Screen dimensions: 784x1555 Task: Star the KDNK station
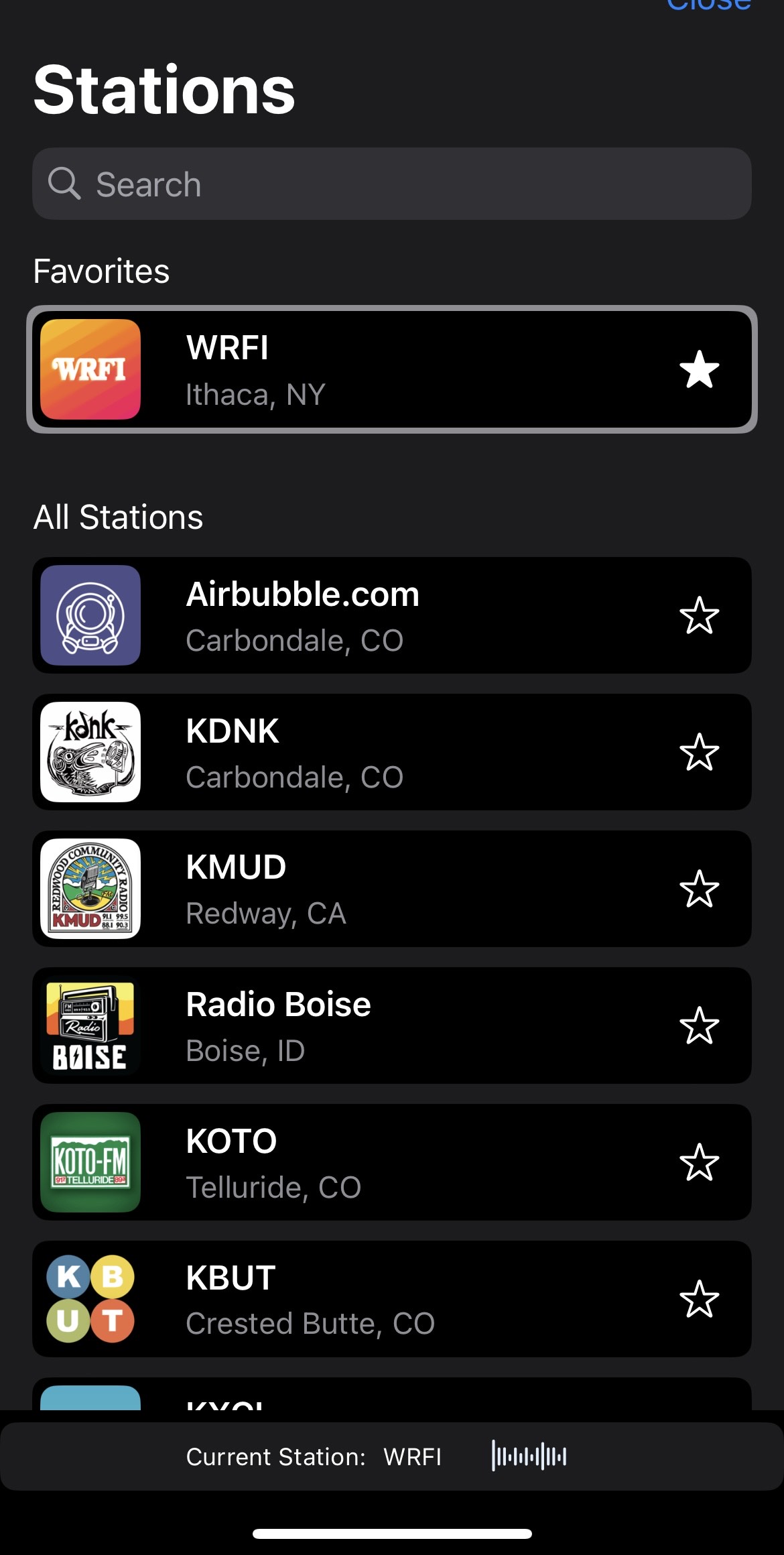pos(699,752)
